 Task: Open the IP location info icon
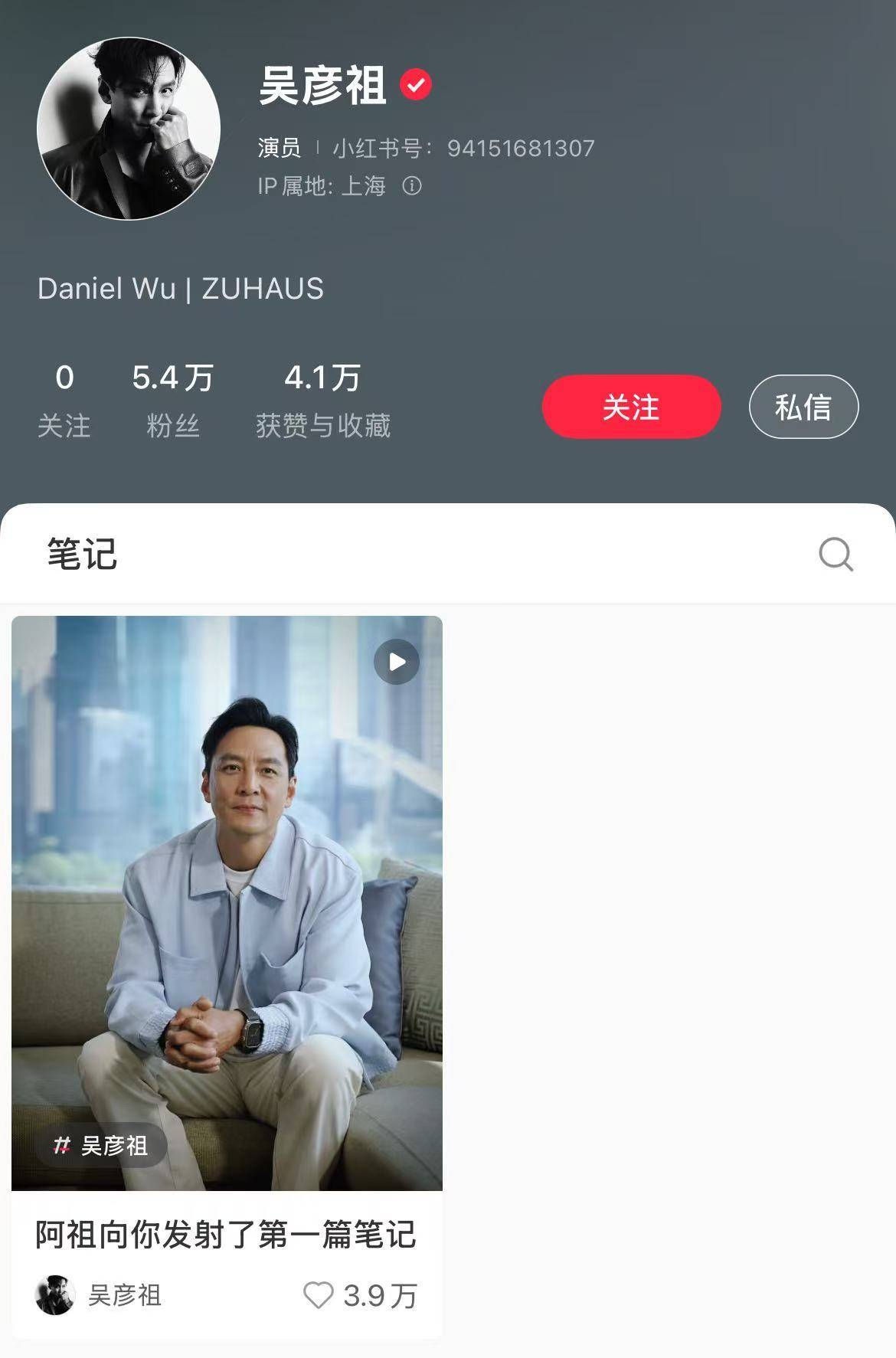pos(412,186)
